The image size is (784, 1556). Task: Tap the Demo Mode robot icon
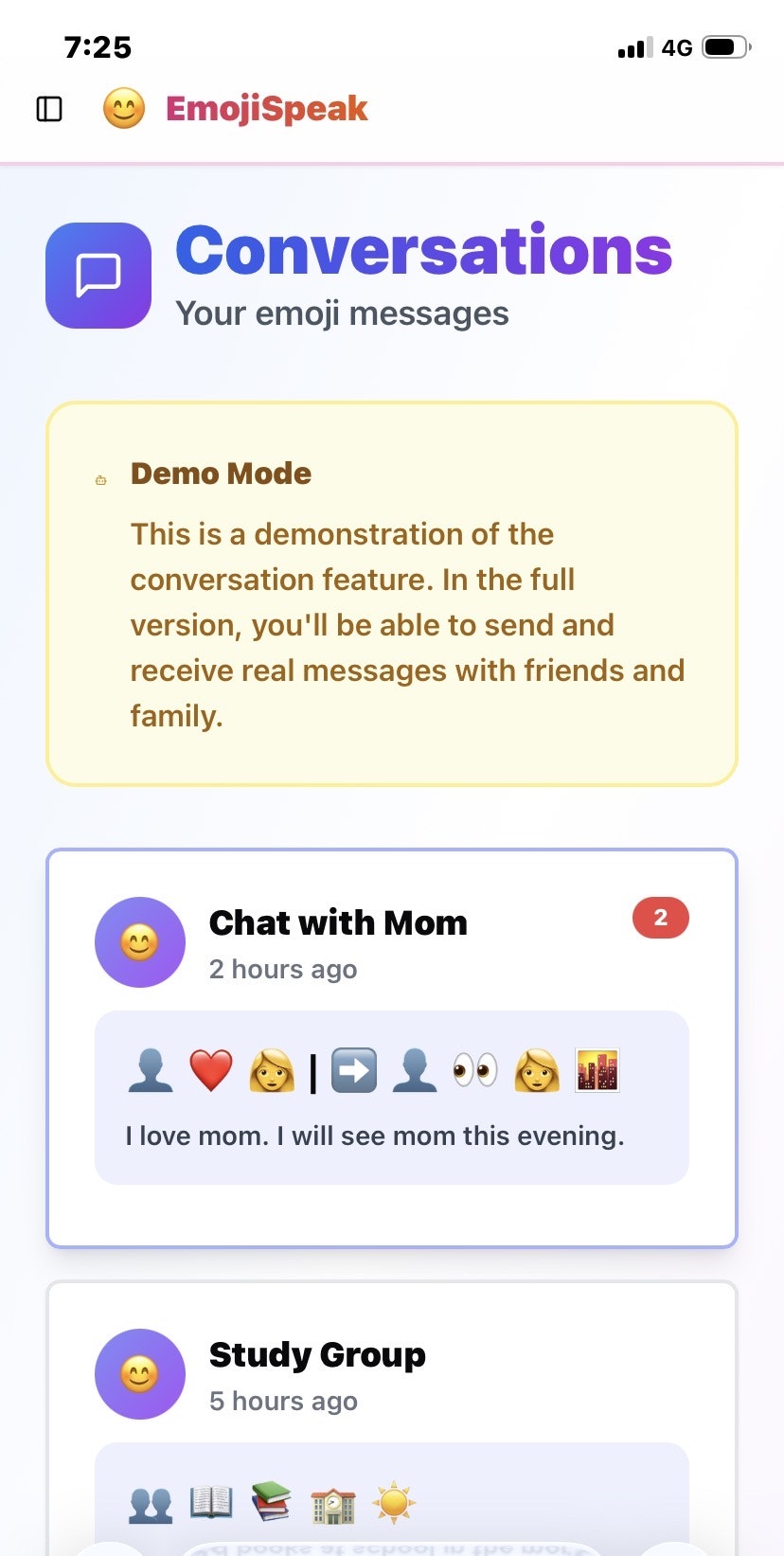pyautogui.click(x=99, y=478)
